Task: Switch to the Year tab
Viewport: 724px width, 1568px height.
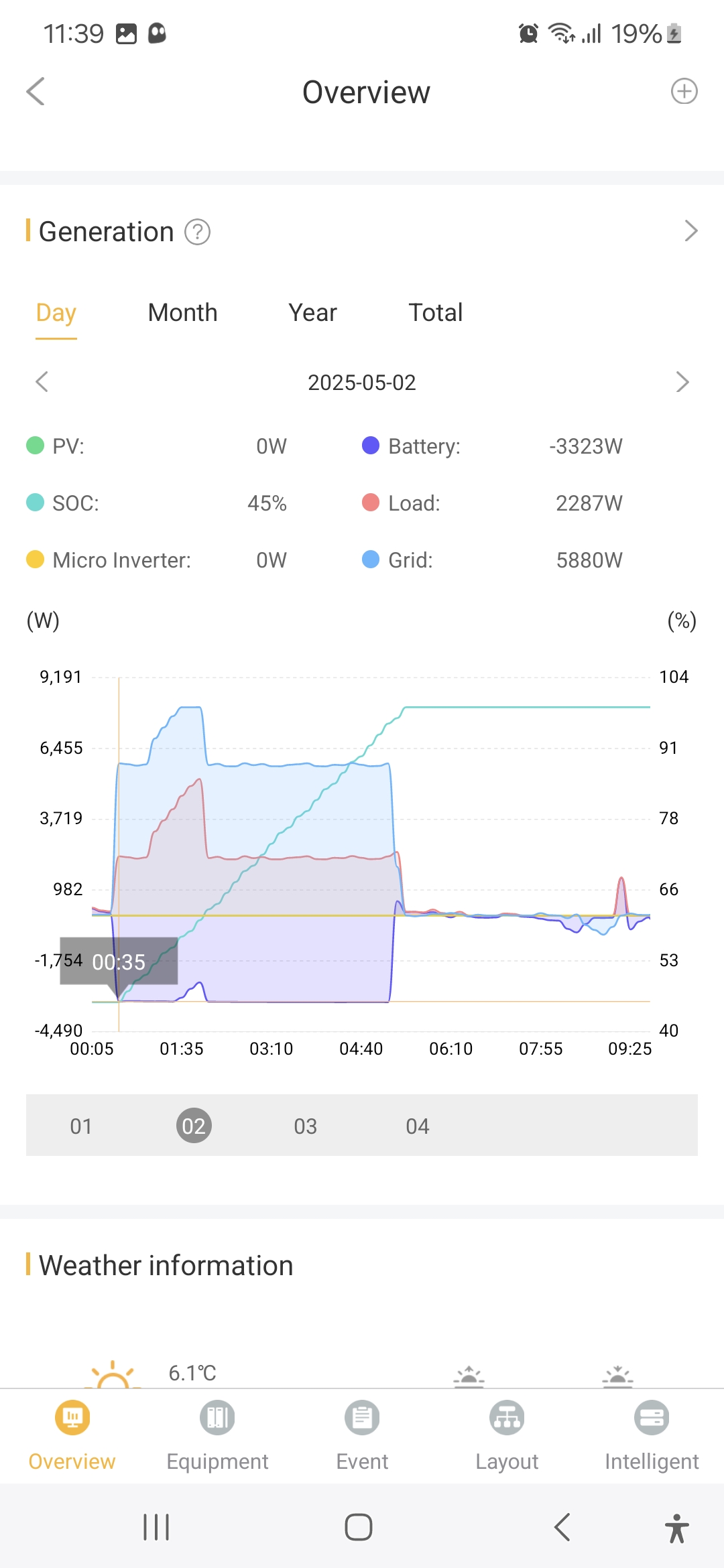Action: tap(312, 313)
